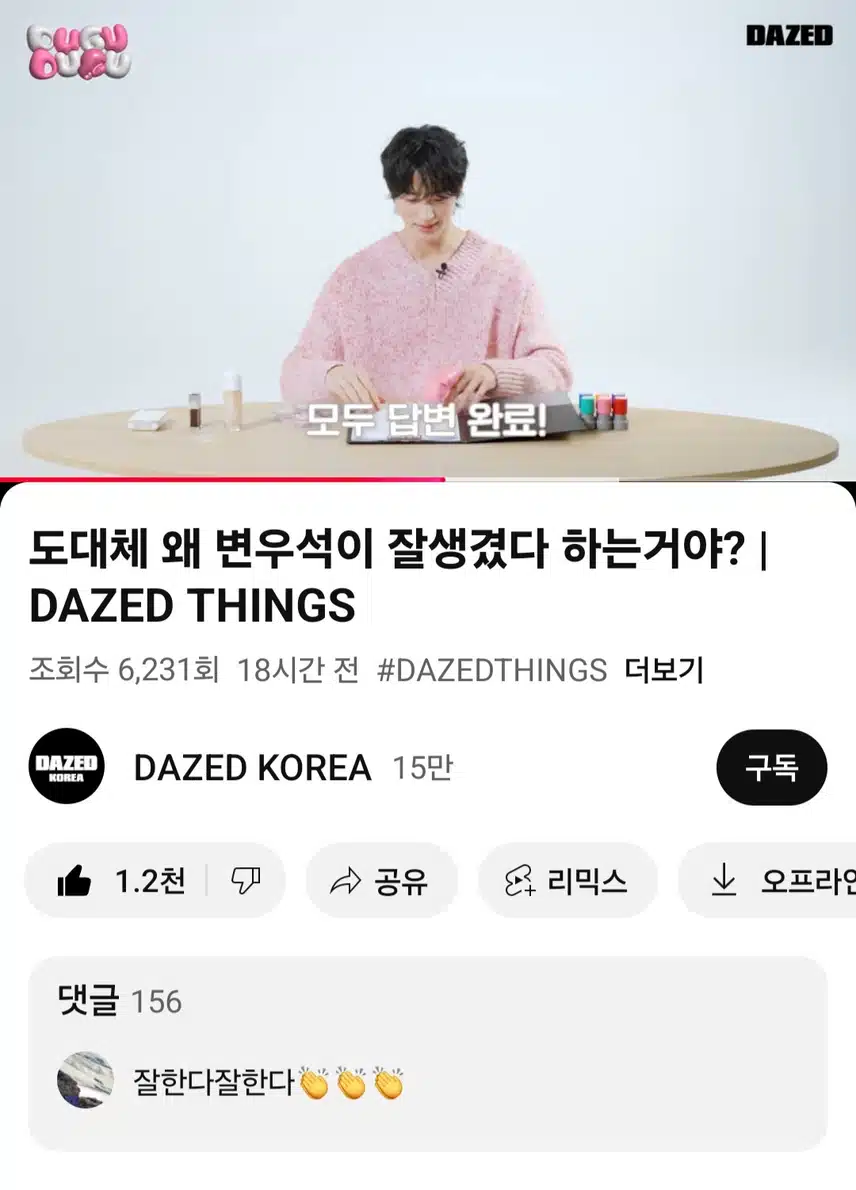Tap the video player to show controls

pyautogui.click(x=428, y=240)
